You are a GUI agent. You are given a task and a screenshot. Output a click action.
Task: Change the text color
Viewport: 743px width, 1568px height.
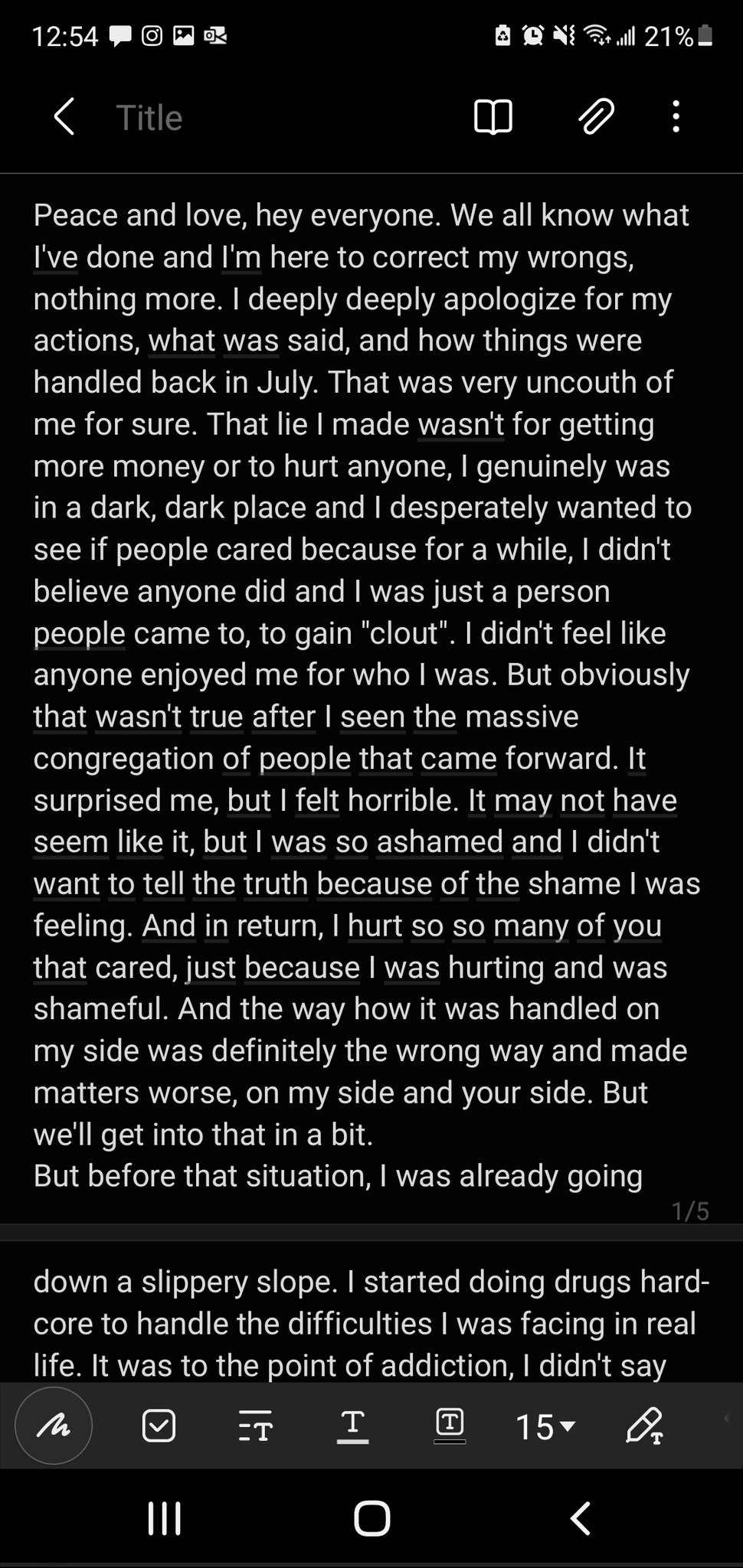(x=352, y=1426)
